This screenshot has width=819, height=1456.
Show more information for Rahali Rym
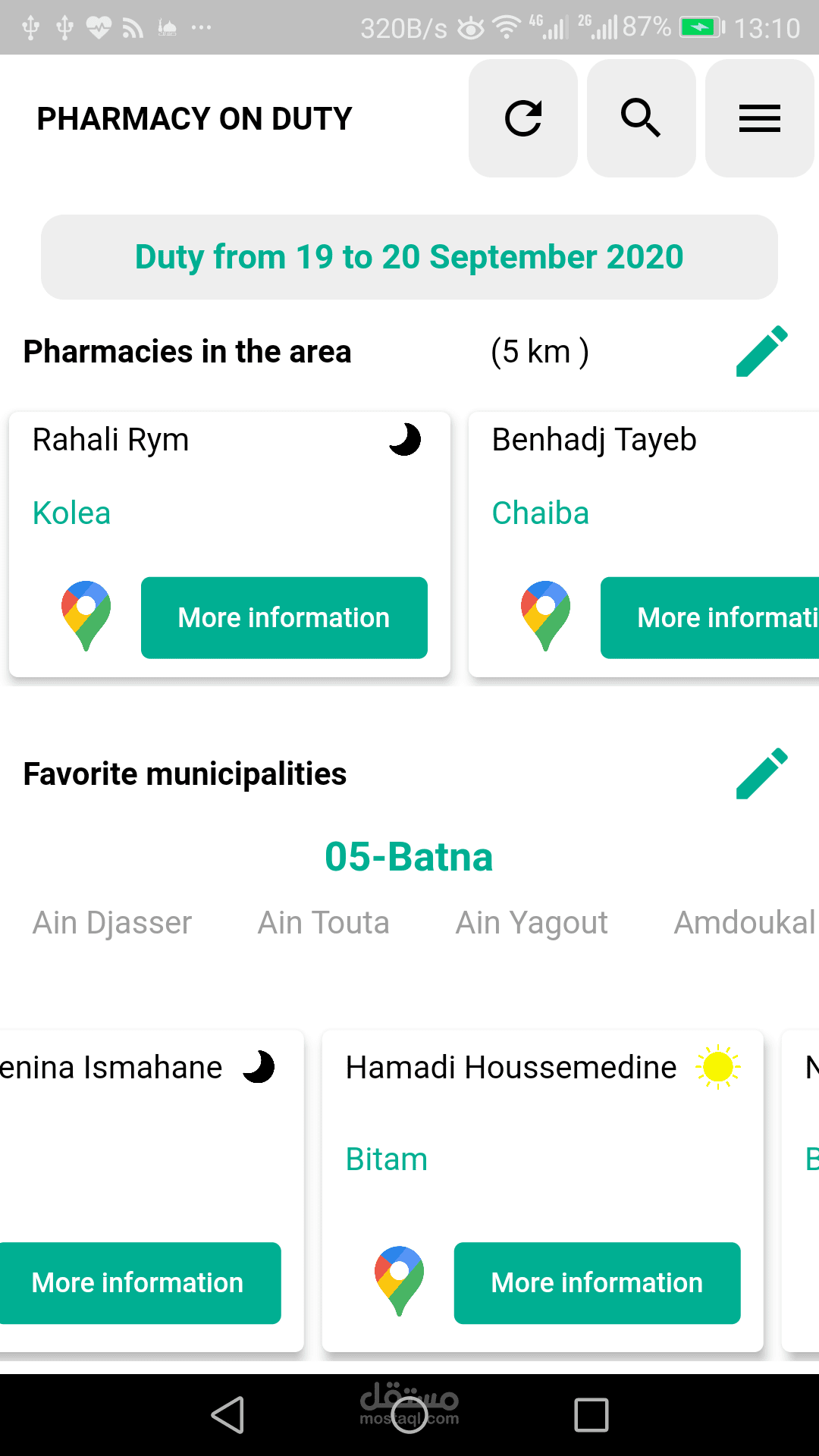click(x=284, y=617)
